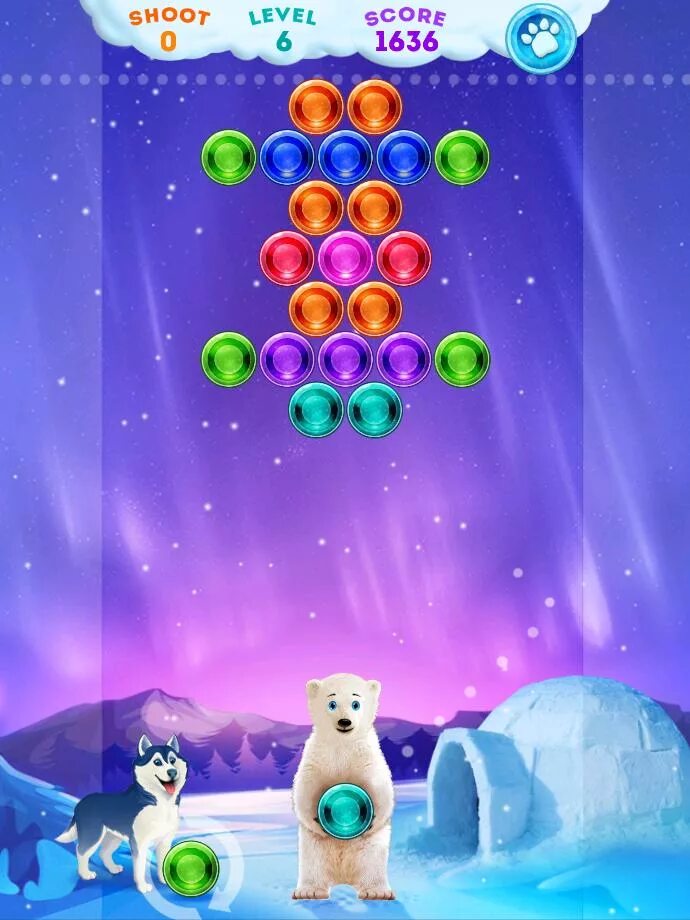Open the paw print menu button
690x920 pixels.
coord(541,38)
